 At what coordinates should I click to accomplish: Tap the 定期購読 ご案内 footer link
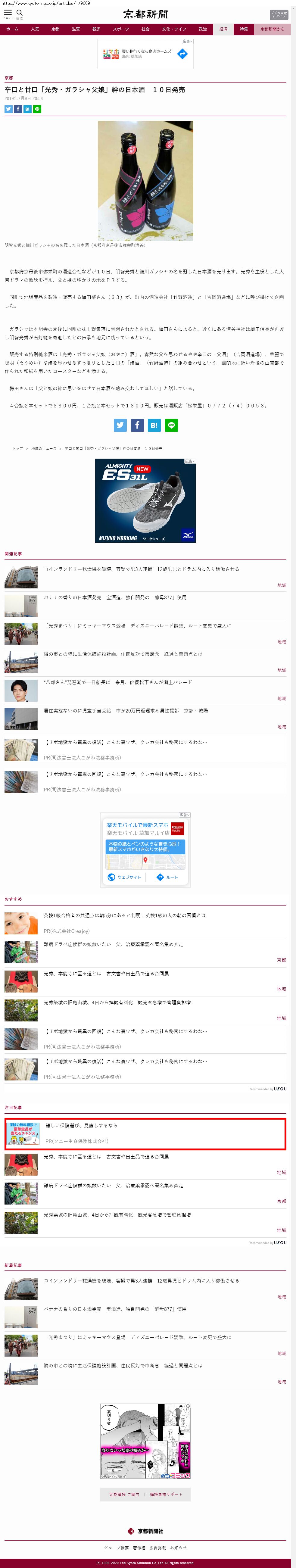[x=124, y=1494]
